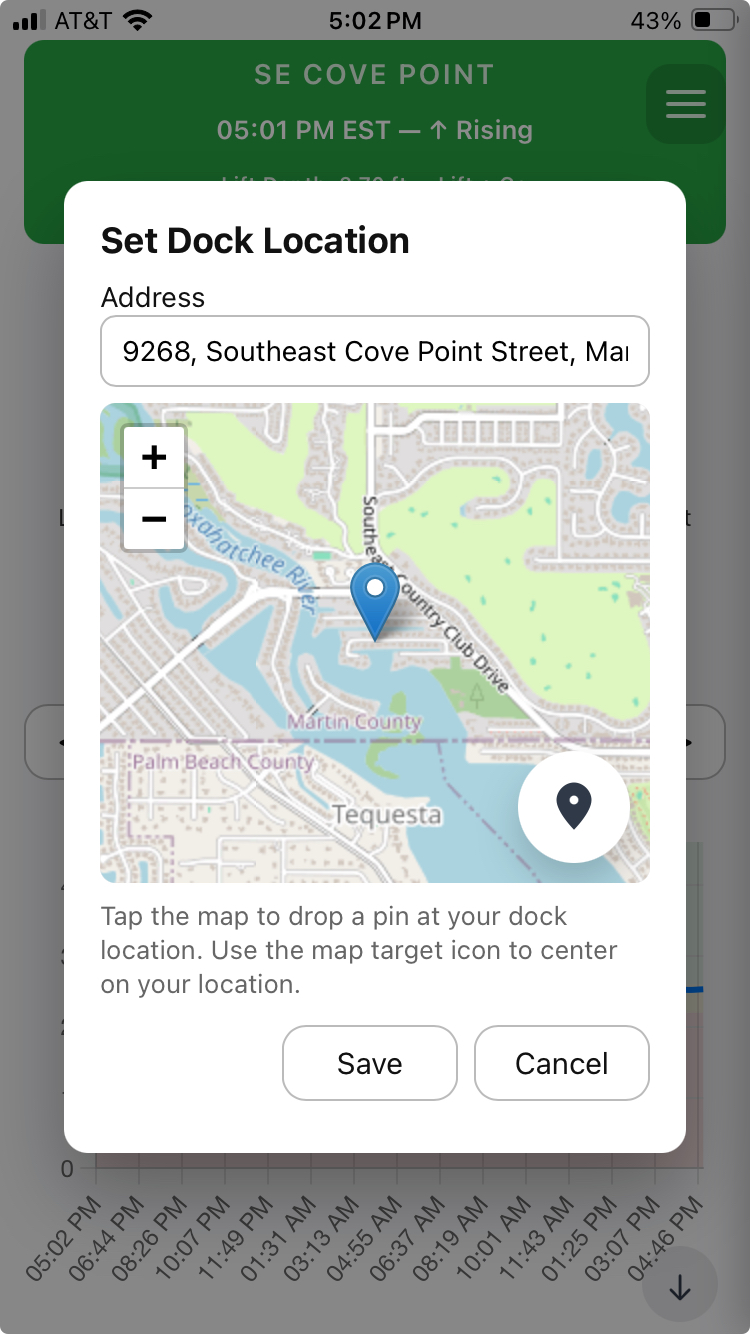Open the hamburger navigation menu
The image size is (750, 1334).
[x=685, y=103]
